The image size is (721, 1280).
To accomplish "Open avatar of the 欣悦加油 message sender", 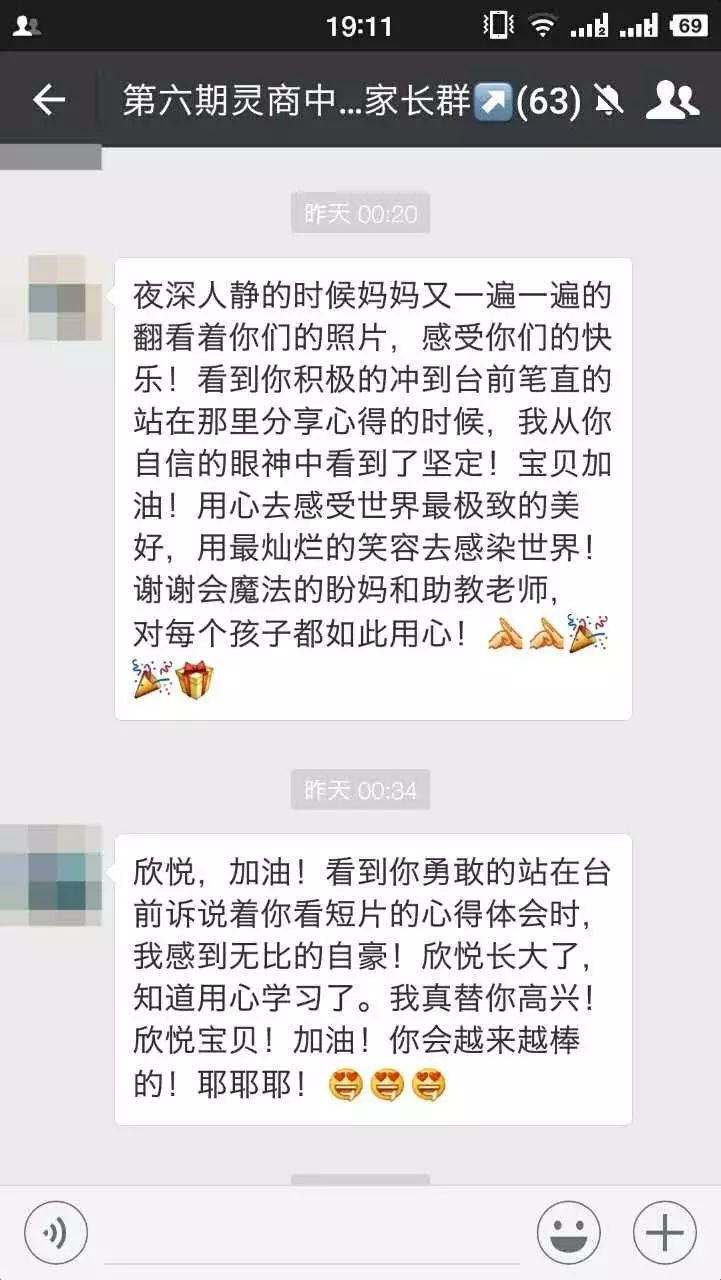I will pyautogui.click(x=57, y=868).
